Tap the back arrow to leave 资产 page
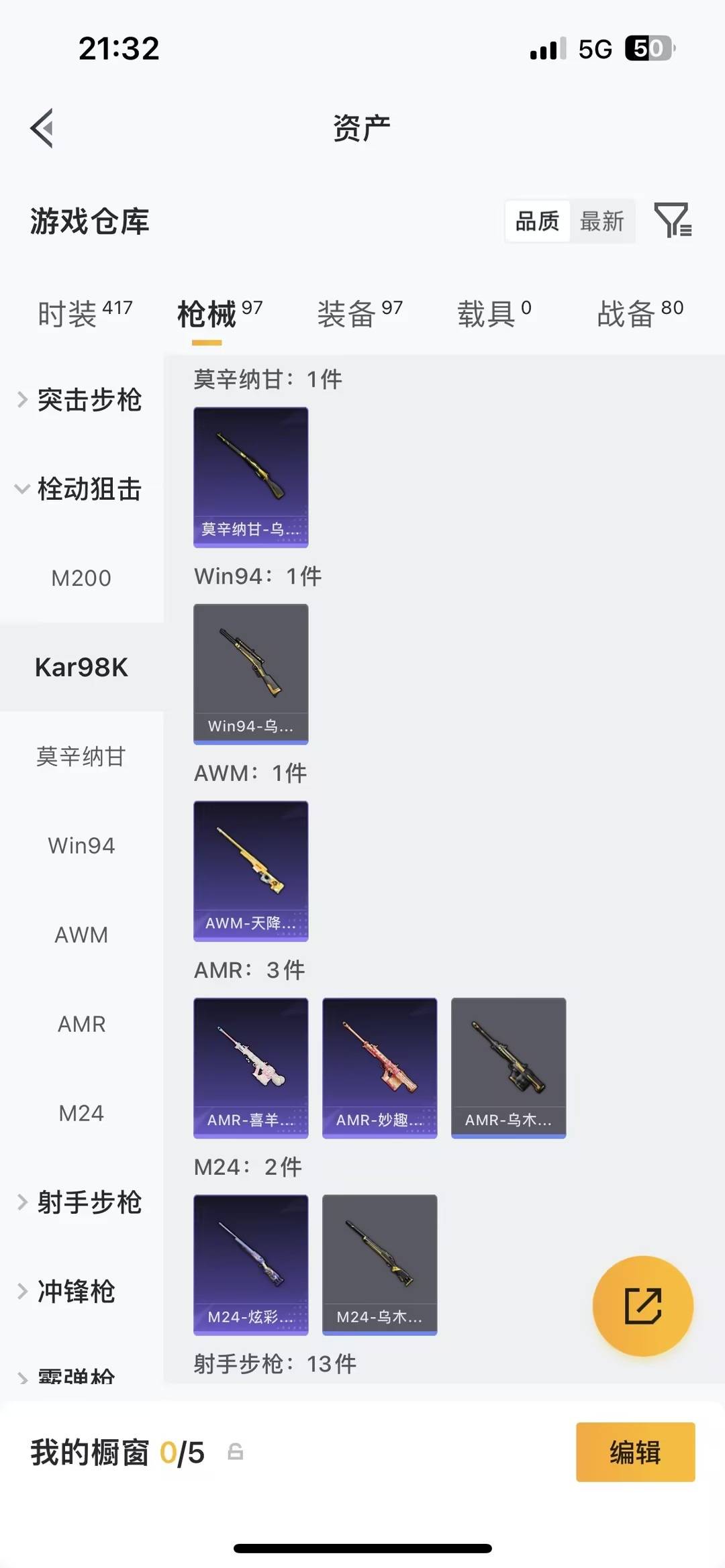The width and height of the screenshot is (725, 1568). 42,127
